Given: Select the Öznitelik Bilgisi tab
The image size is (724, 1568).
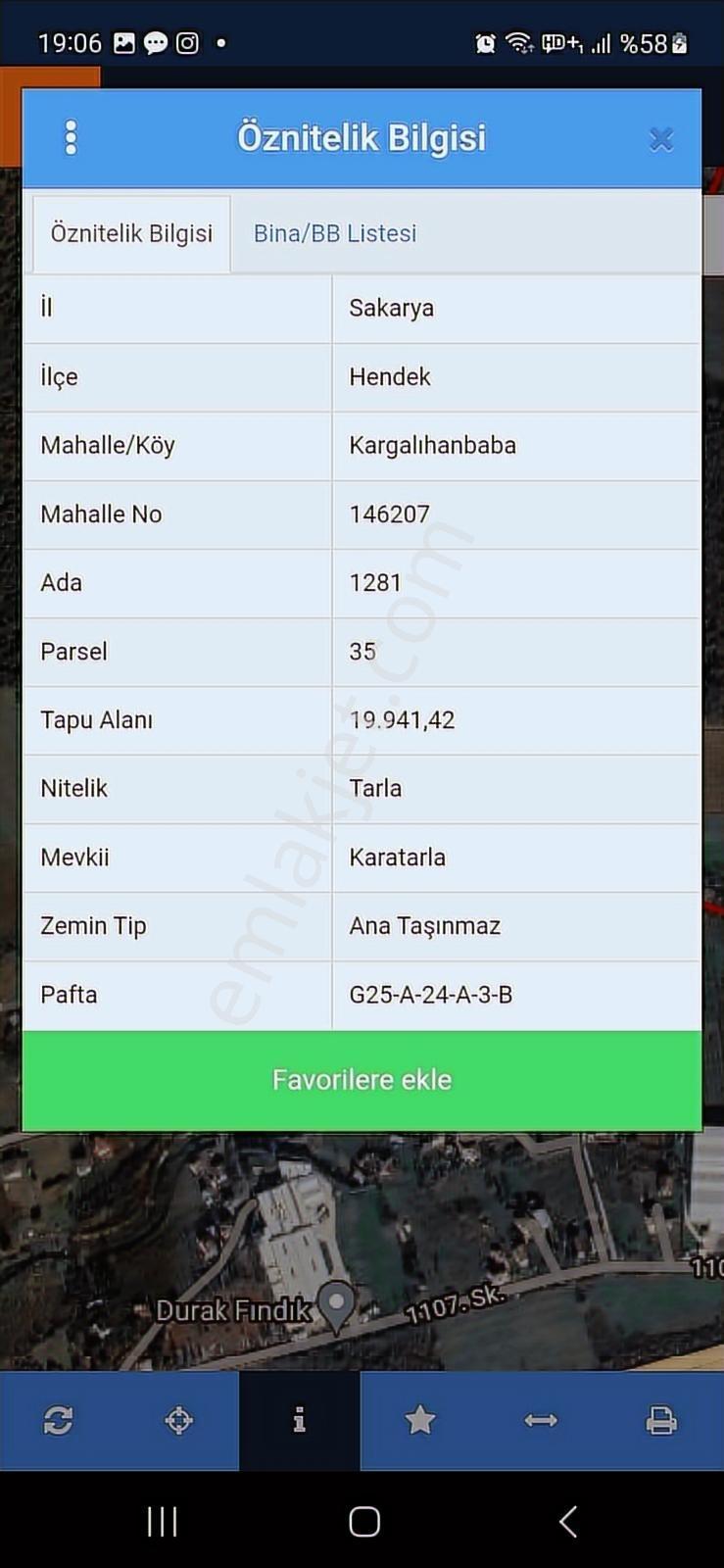Looking at the screenshot, I should coord(131,233).
